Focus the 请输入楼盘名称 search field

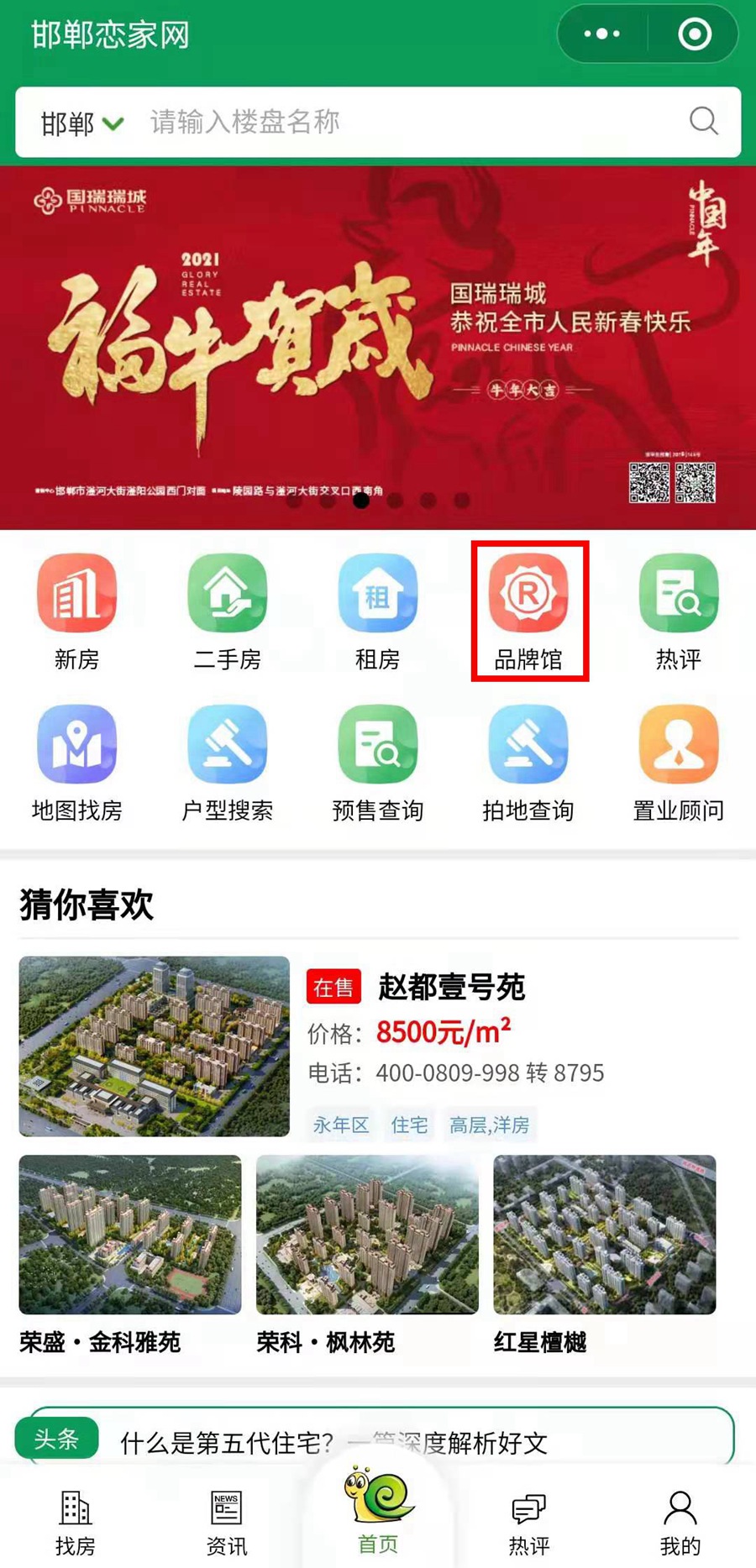[x=403, y=123]
